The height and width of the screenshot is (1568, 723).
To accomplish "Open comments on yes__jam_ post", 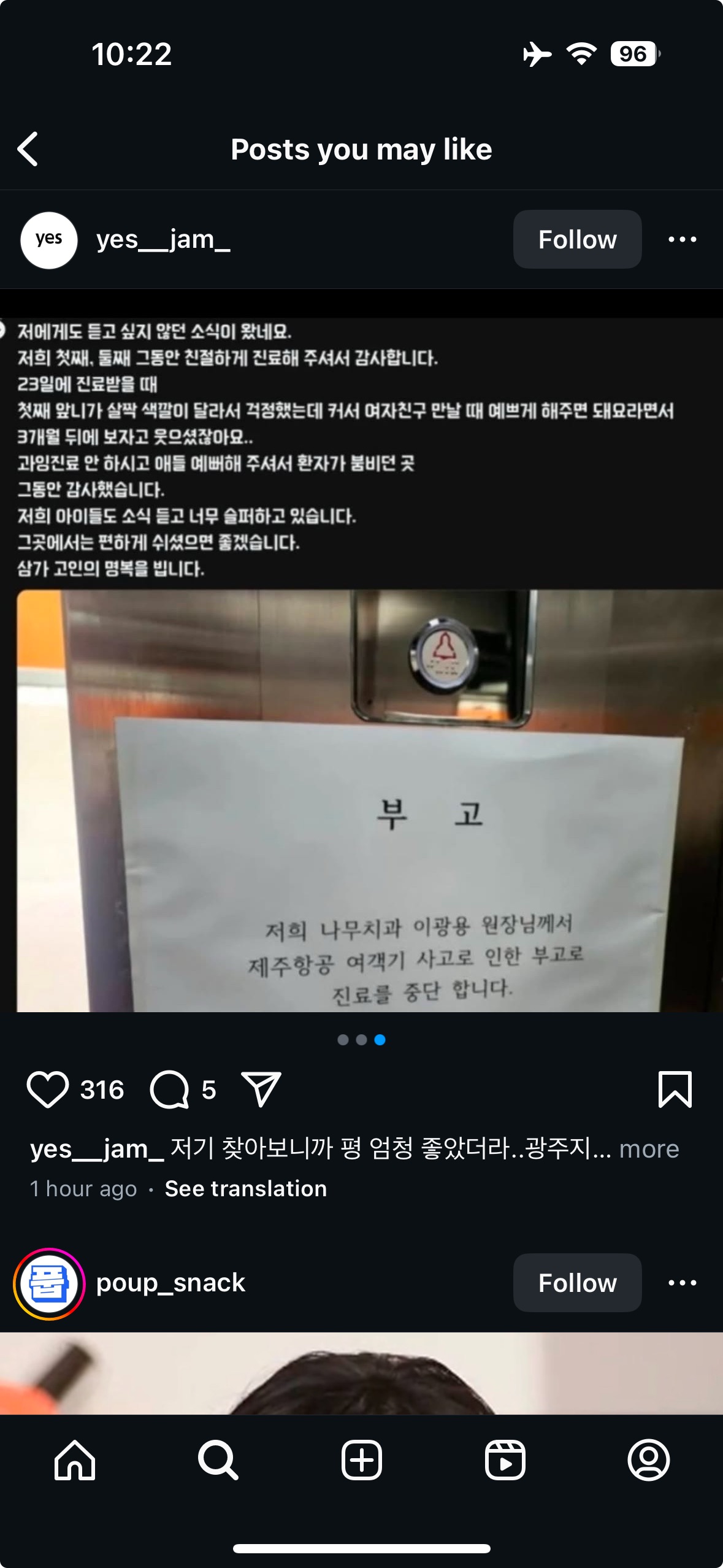I will click(170, 1090).
